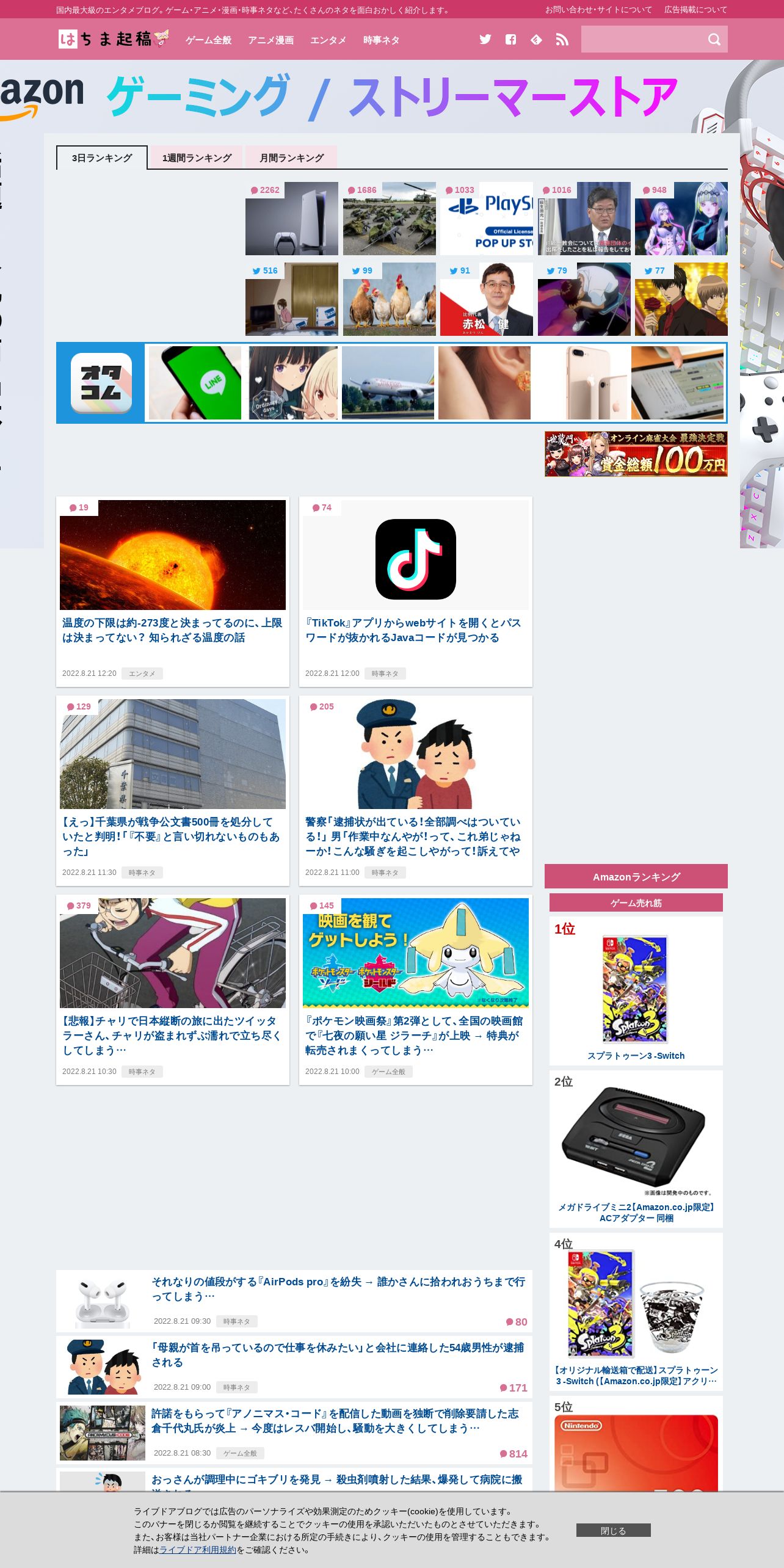784x1568 pixels.
Task: Dismiss cookie banner with 閉じる
Action: 613,1530
